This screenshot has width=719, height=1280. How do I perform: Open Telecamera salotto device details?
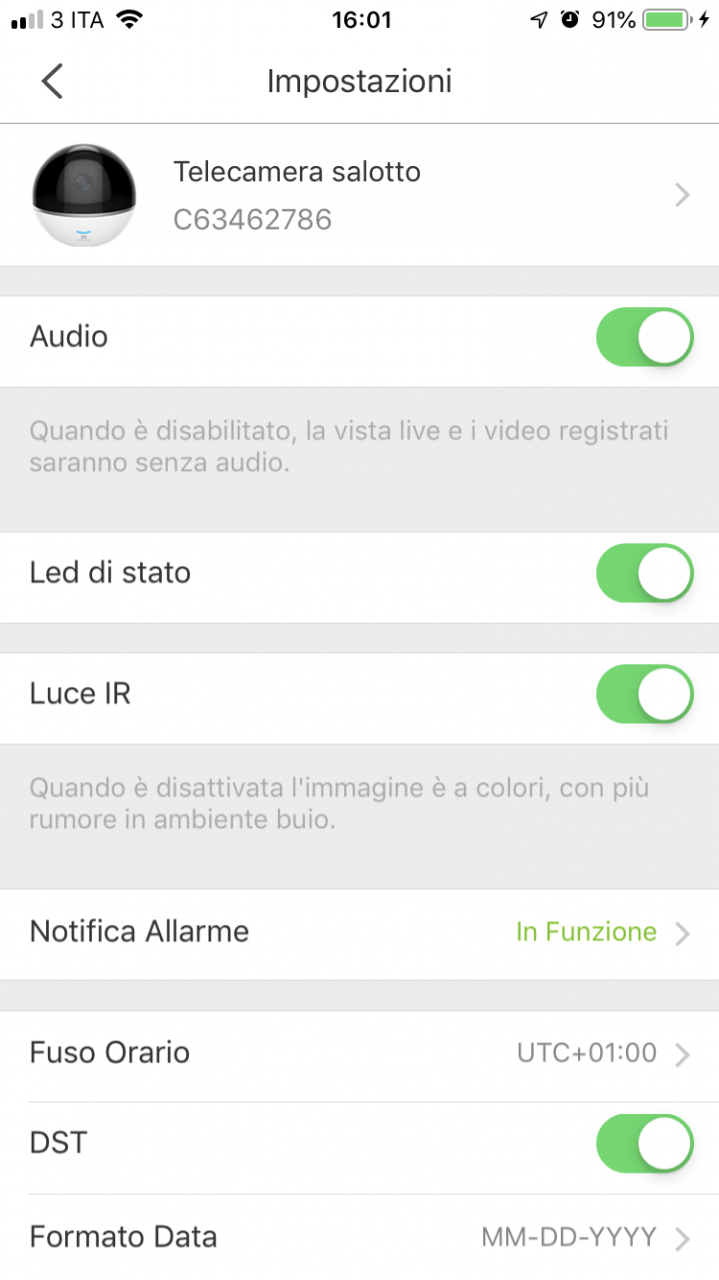tap(359, 195)
